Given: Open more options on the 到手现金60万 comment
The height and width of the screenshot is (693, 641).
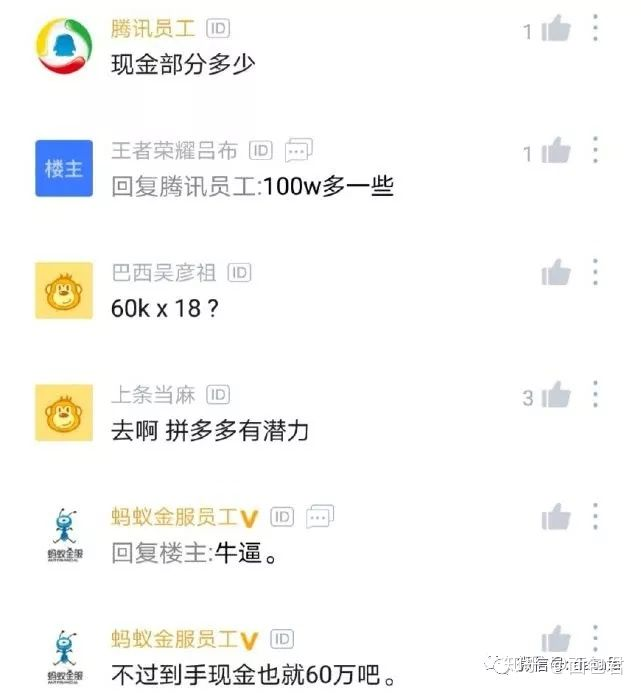Looking at the screenshot, I should [595, 639].
